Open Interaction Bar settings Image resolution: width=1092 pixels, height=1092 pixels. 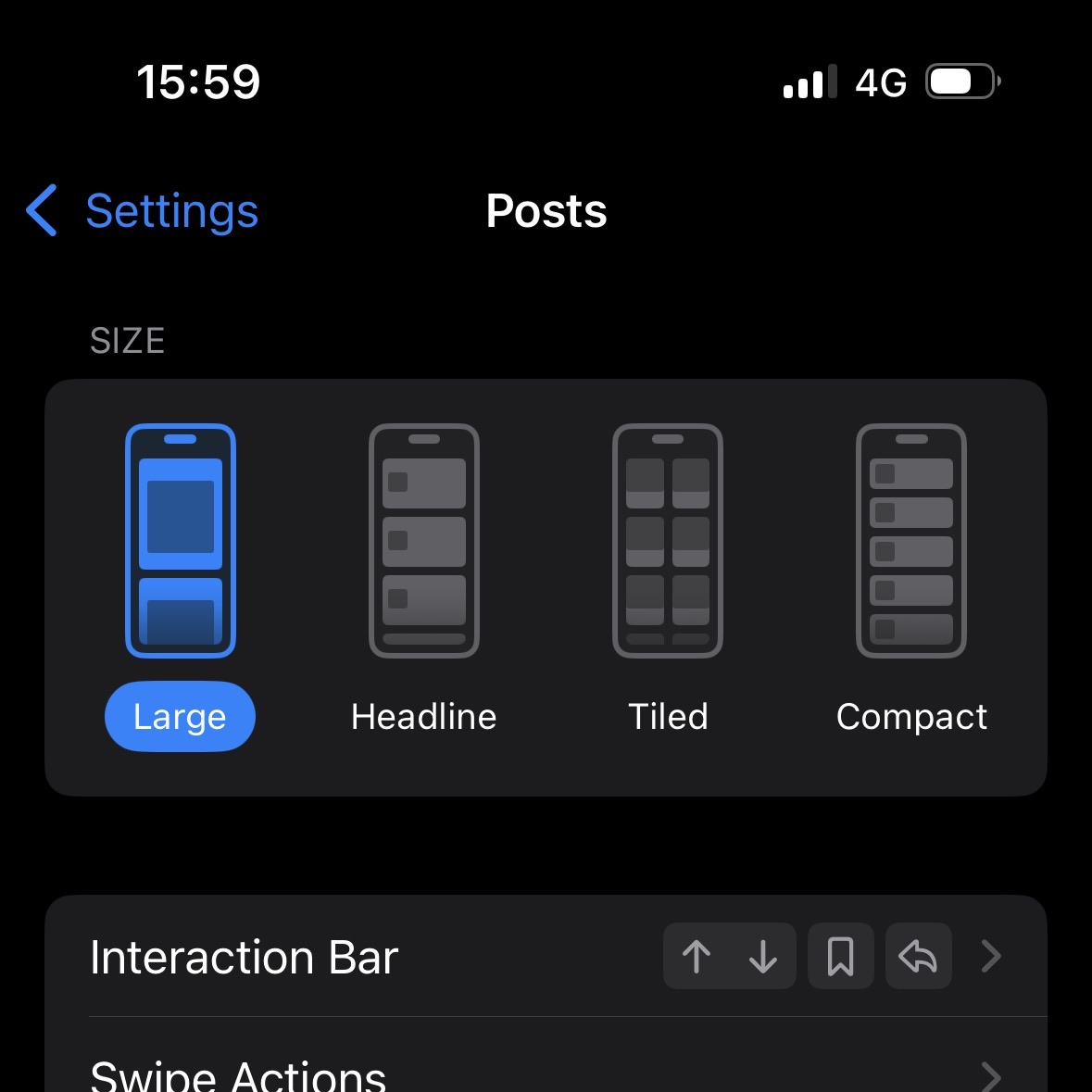(x=546, y=957)
